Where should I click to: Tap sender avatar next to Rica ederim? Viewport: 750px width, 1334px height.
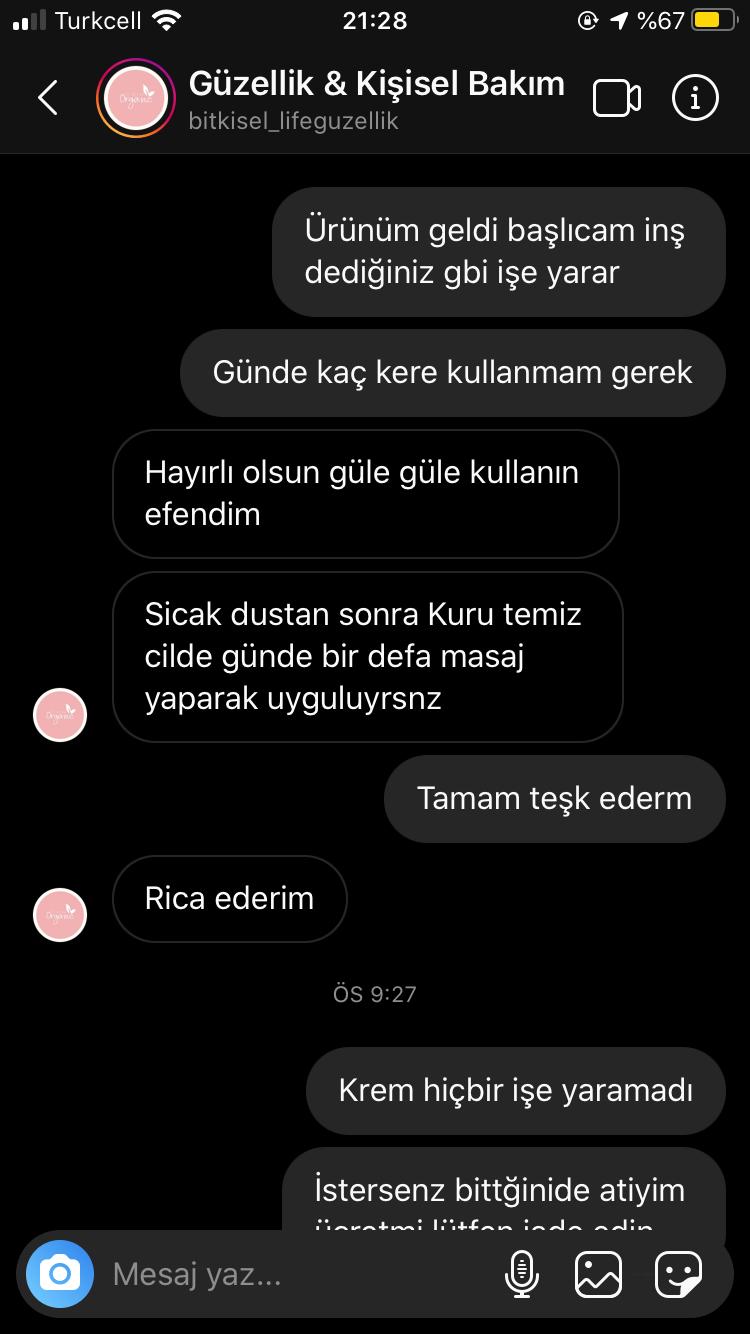point(60,915)
